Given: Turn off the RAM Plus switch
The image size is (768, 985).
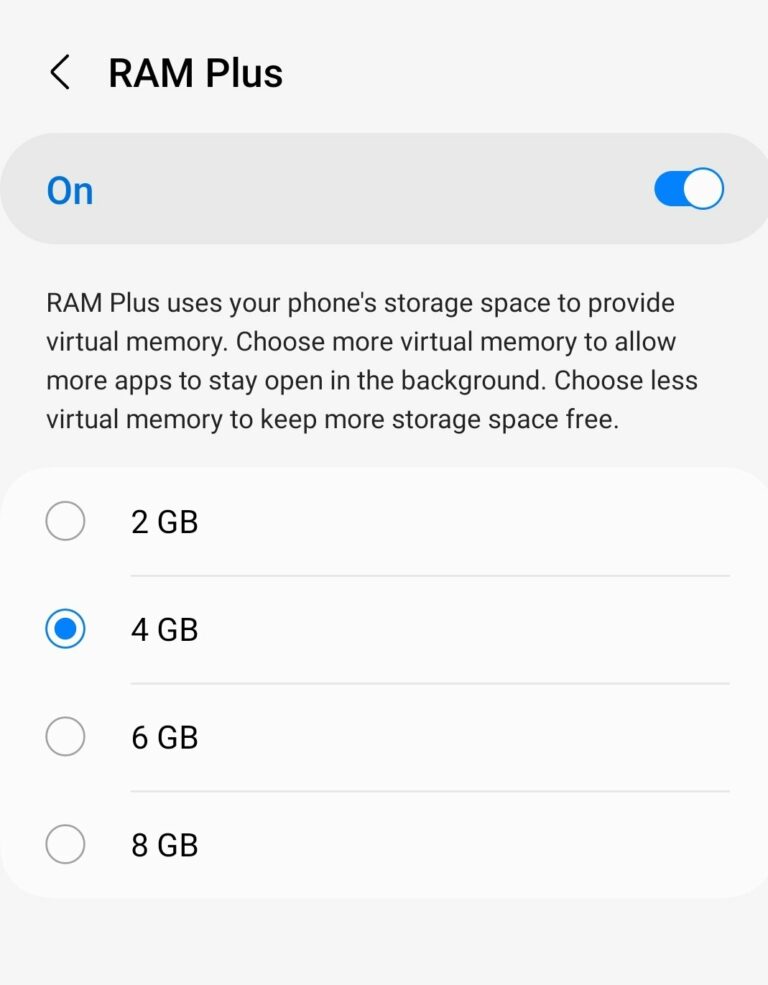Looking at the screenshot, I should point(688,189).
